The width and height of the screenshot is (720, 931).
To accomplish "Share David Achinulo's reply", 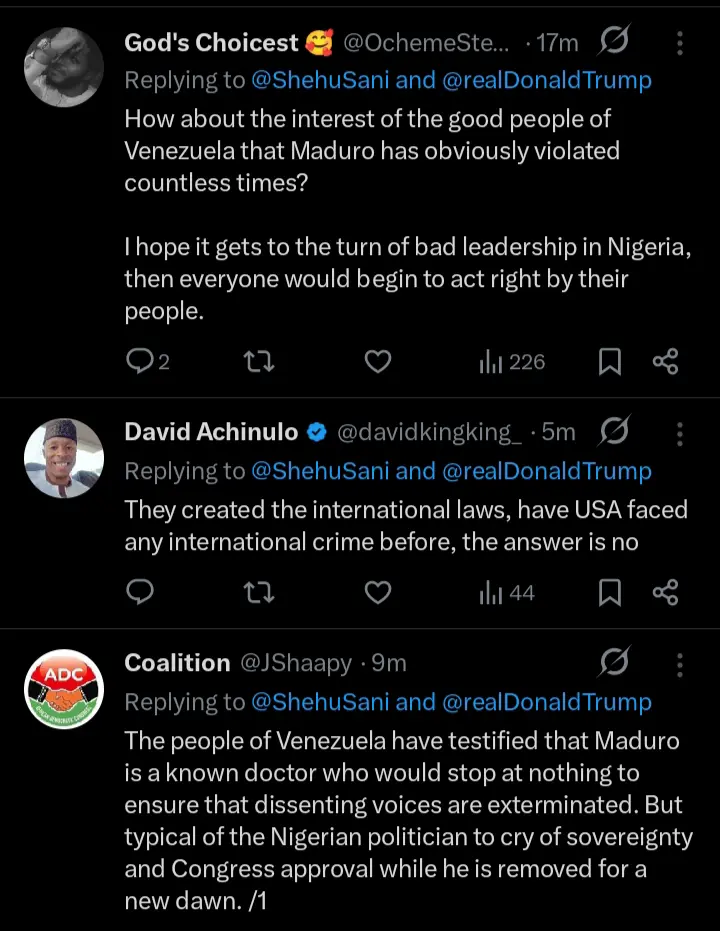I will click(x=666, y=593).
